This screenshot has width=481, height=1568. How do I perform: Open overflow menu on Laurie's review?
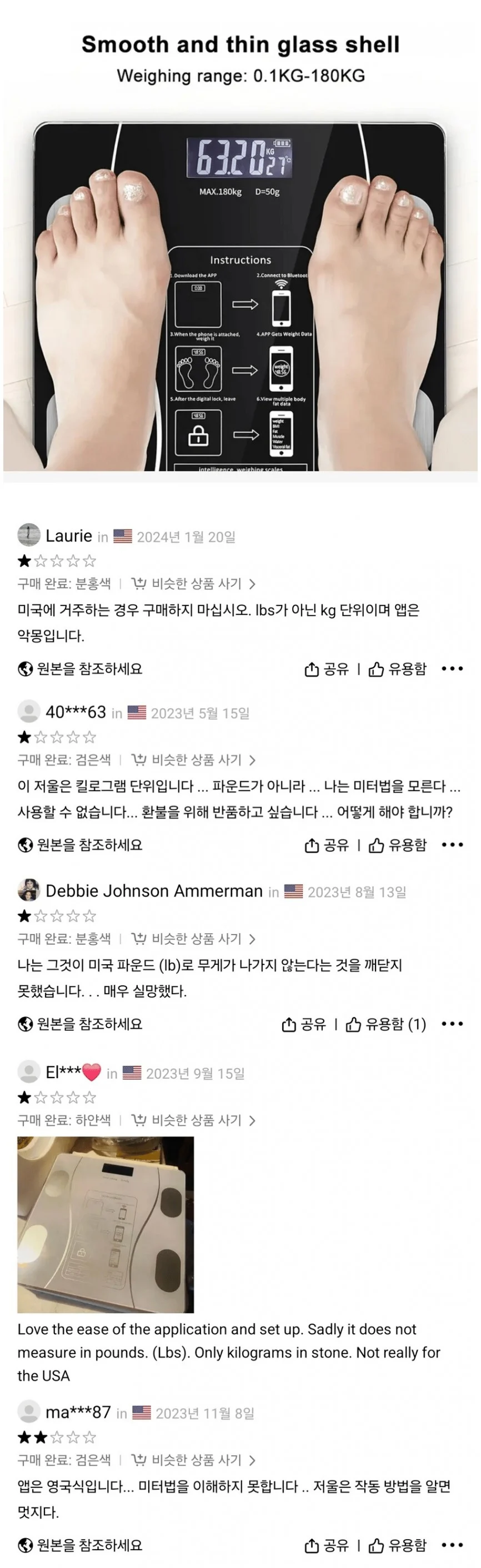click(x=452, y=669)
